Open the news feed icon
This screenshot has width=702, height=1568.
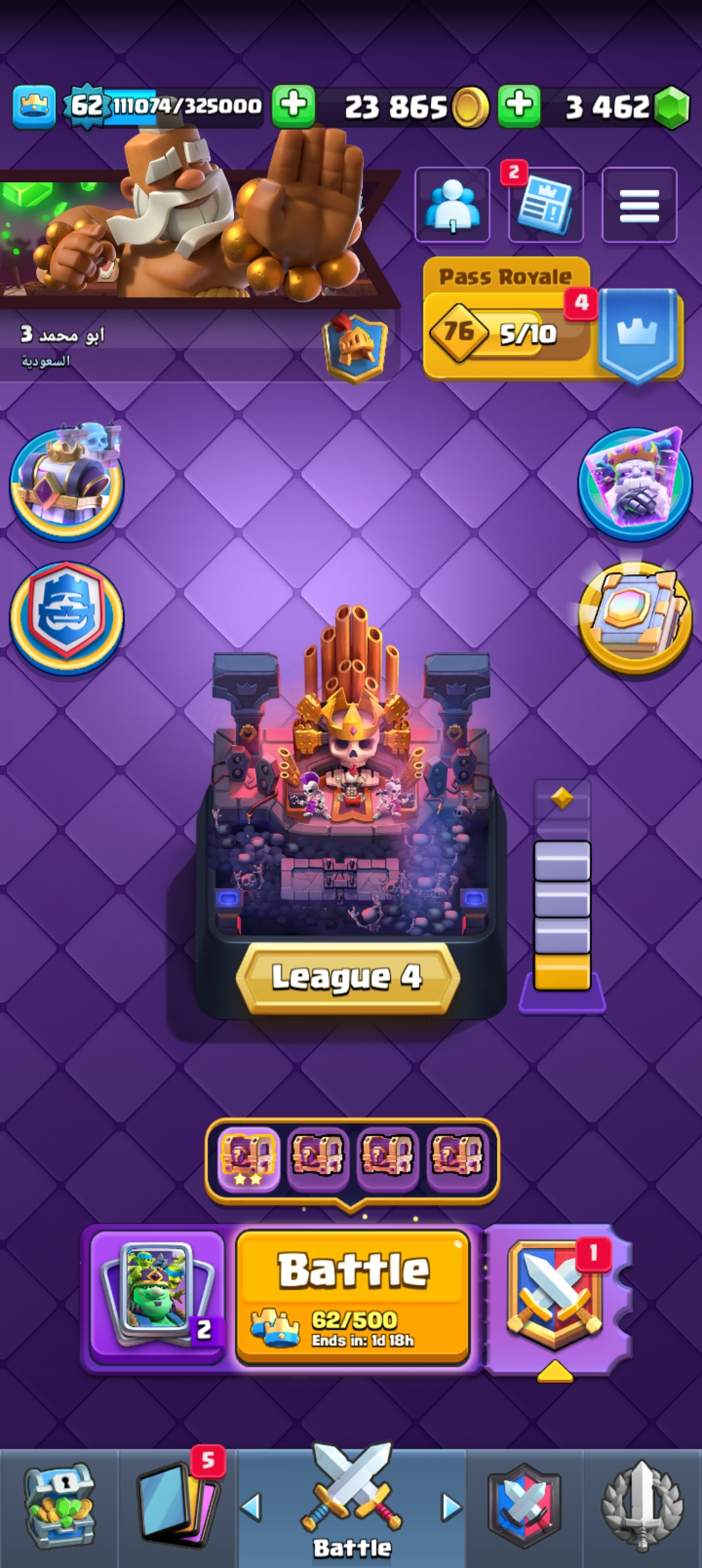(545, 205)
